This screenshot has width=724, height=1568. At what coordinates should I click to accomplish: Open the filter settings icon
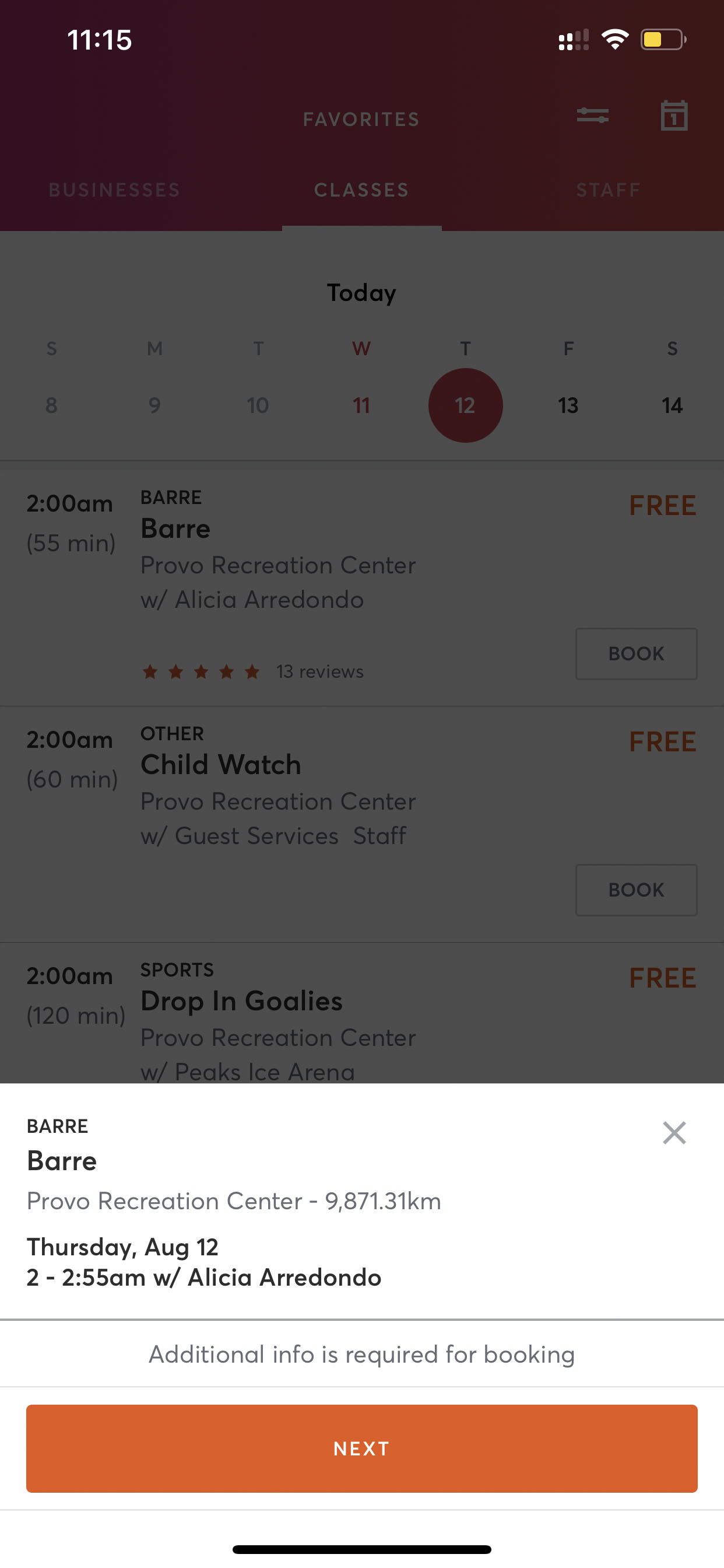pos(592,116)
